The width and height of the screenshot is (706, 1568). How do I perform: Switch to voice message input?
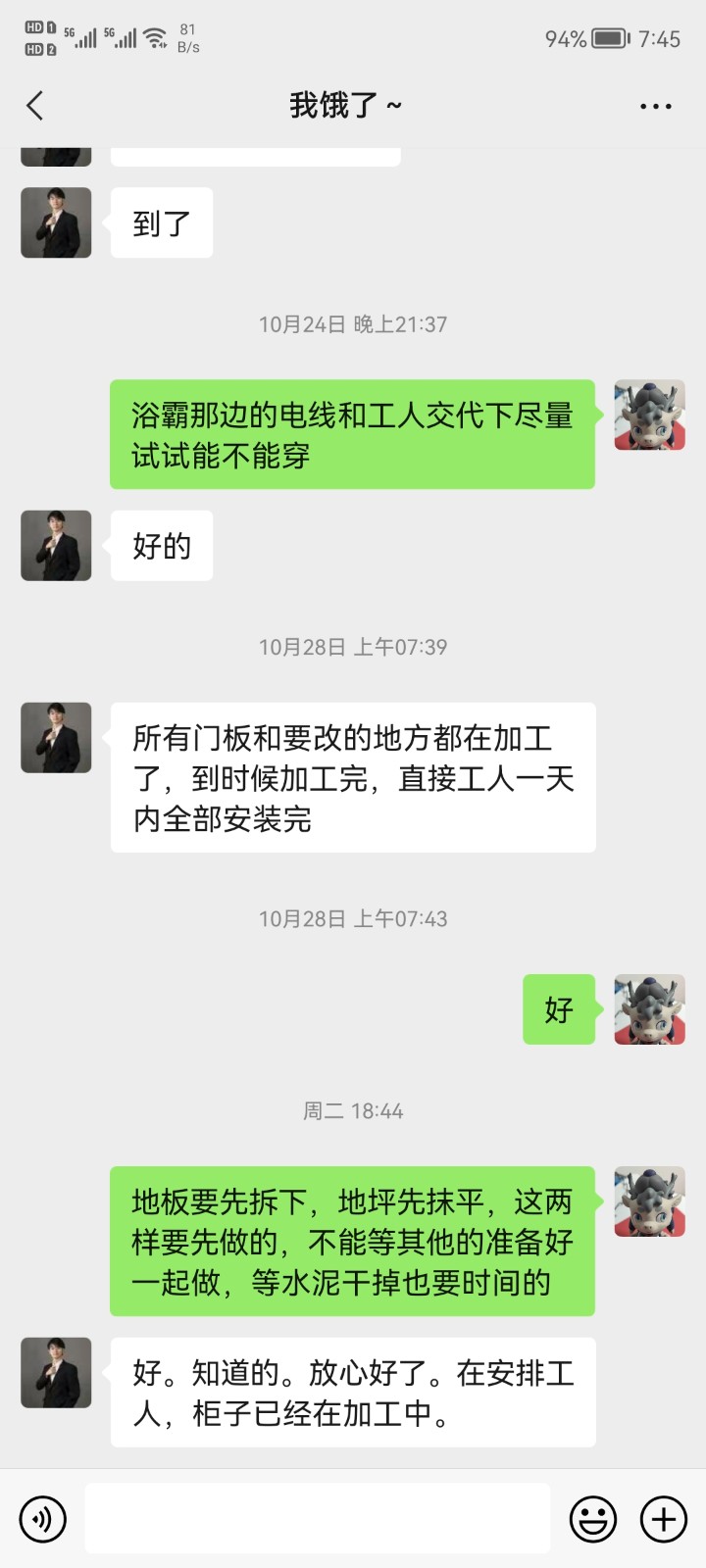coord(42,1519)
